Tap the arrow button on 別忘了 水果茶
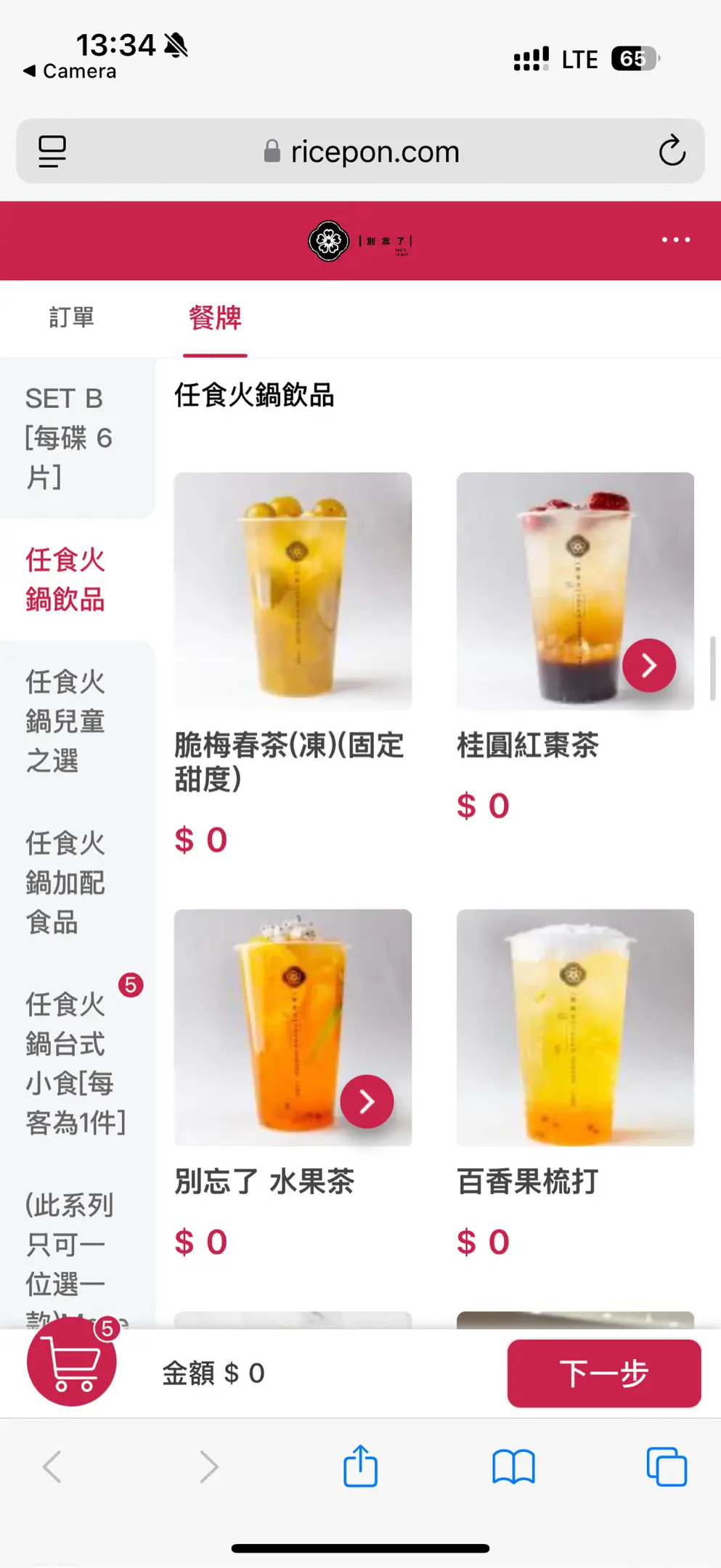 pyautogui.click(x=367, y=1101)
